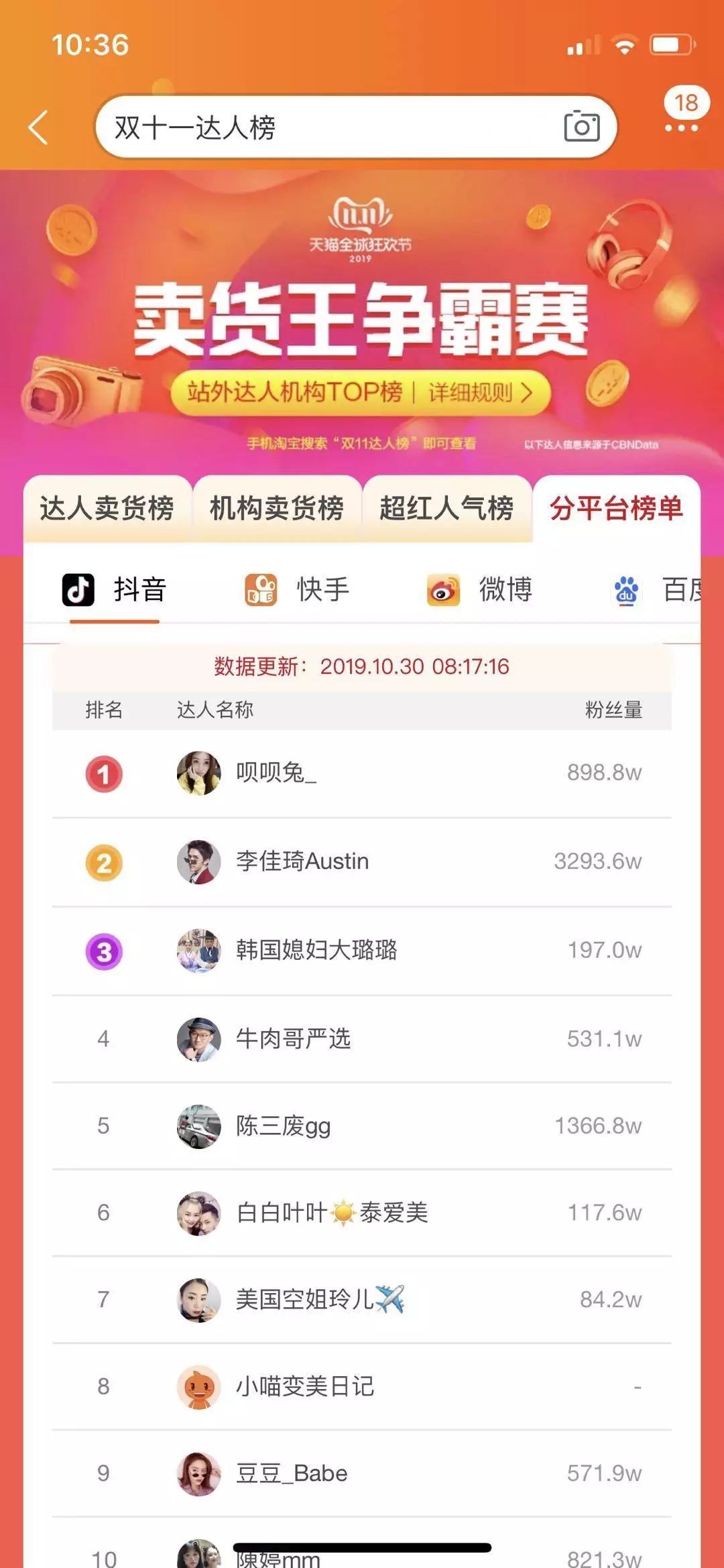Switch to 微博 platform tab
The image size is (724, 1568).
point(480,590)
